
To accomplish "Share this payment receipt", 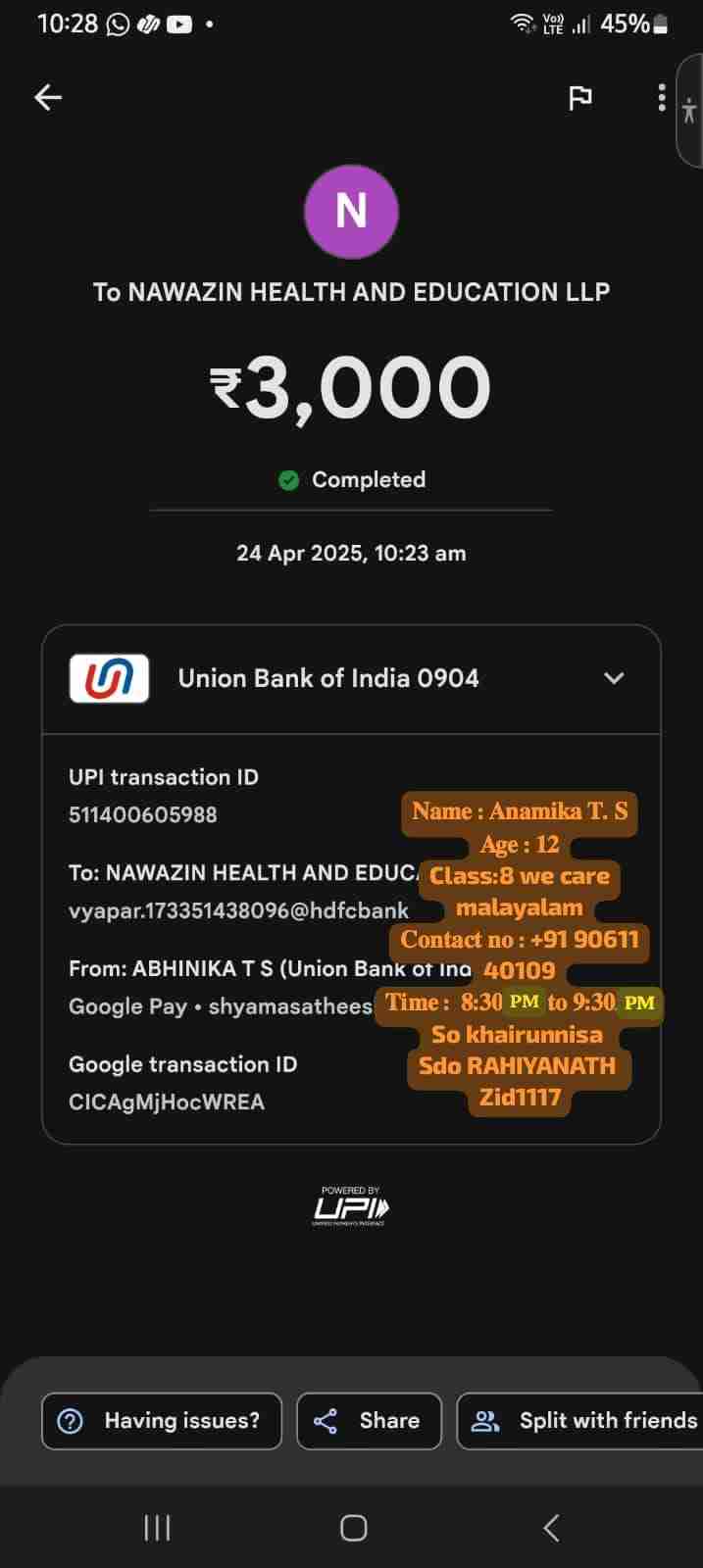I will (x=369, y=1421).
